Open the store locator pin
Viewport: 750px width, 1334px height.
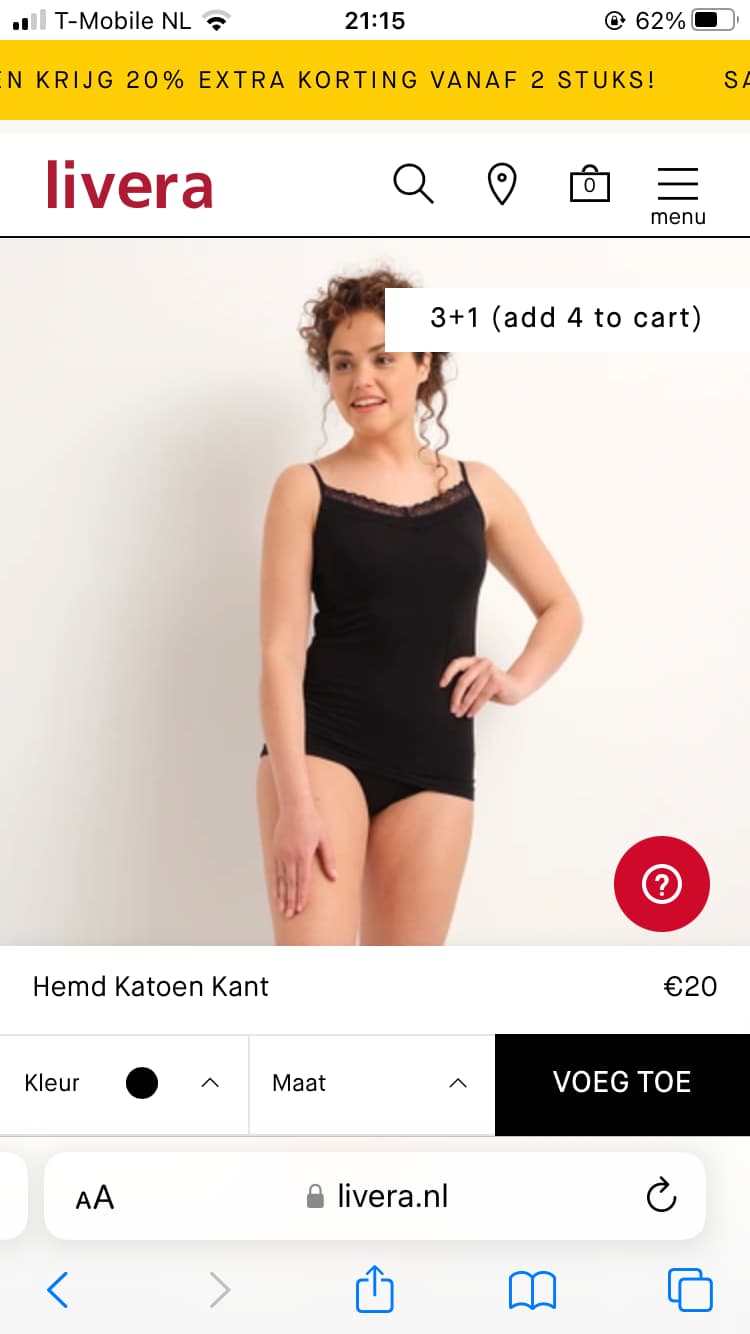(501, 185)
